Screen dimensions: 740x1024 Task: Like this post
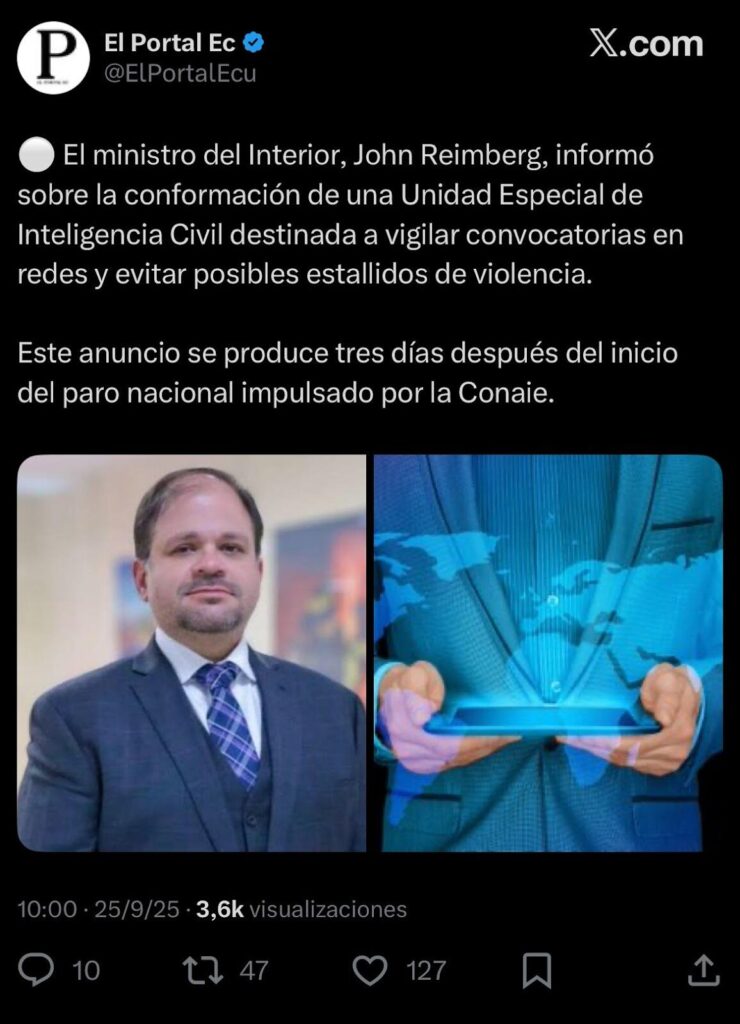[371, 969]
